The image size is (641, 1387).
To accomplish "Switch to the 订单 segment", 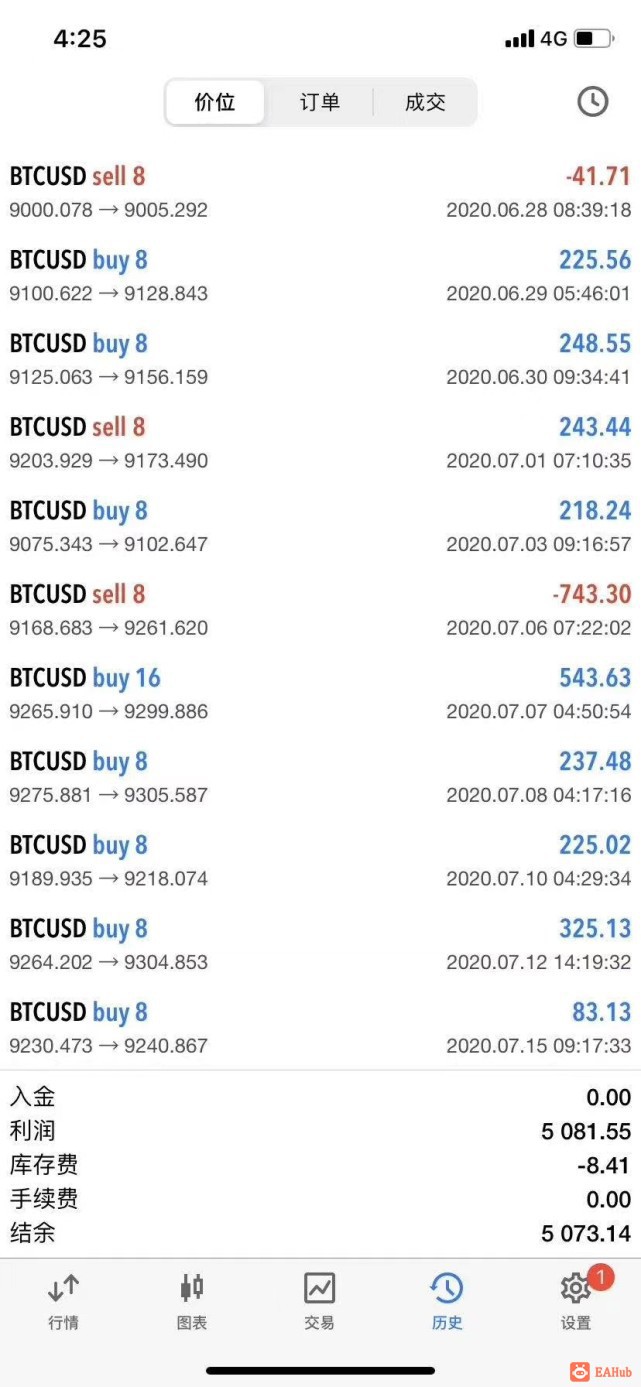I will (320, 102).
